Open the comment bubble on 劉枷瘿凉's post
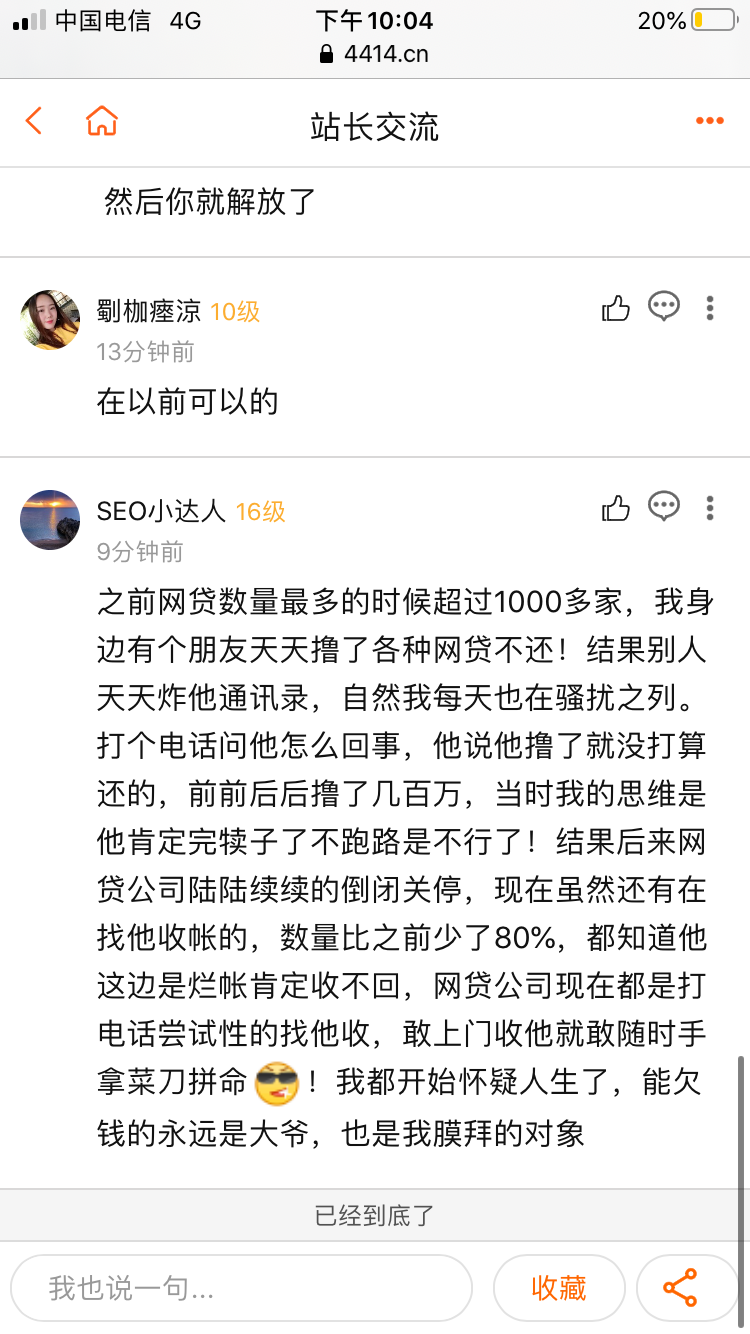This screenshot has width=750, height=1334. coord(664,308)
